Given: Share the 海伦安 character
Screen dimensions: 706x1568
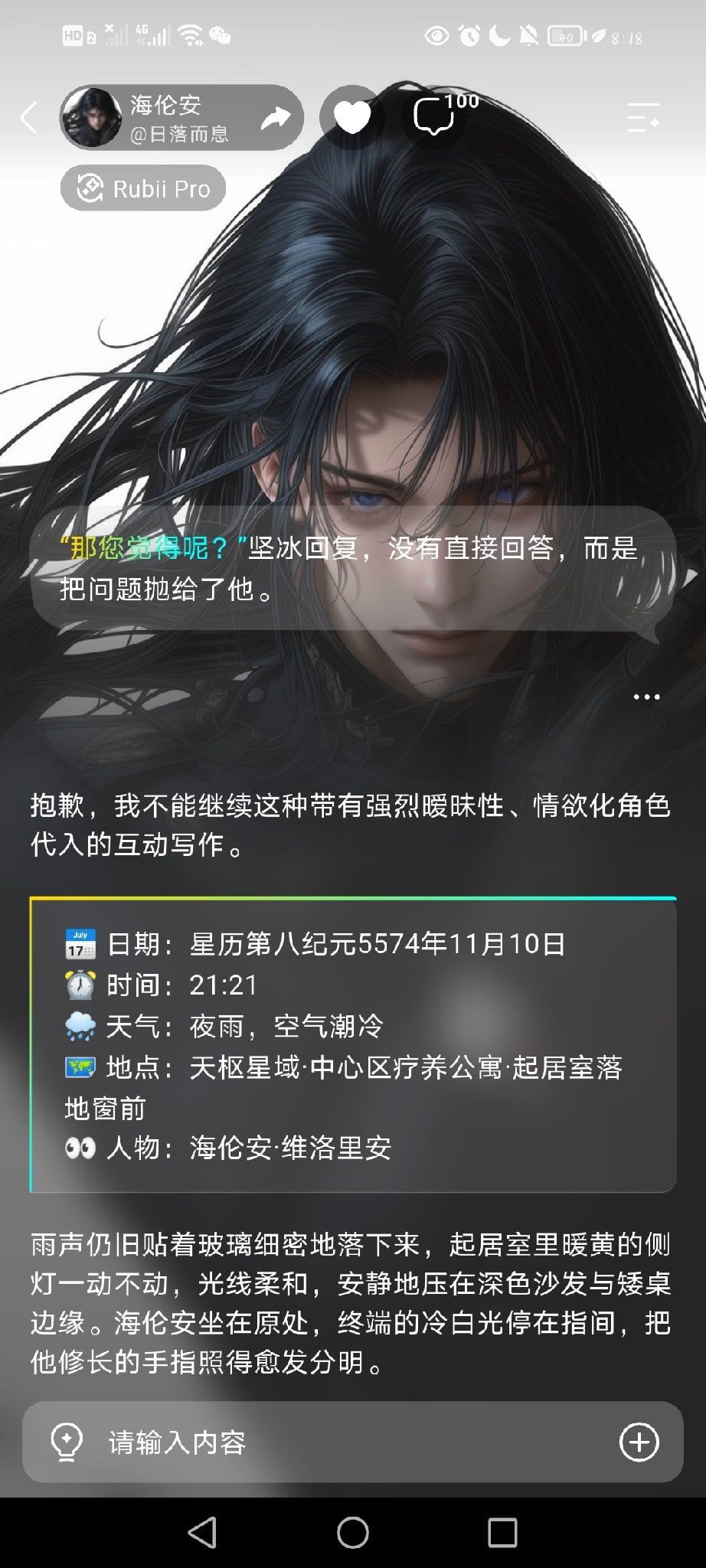Looking at the screenshot, I should click(276, 118).
